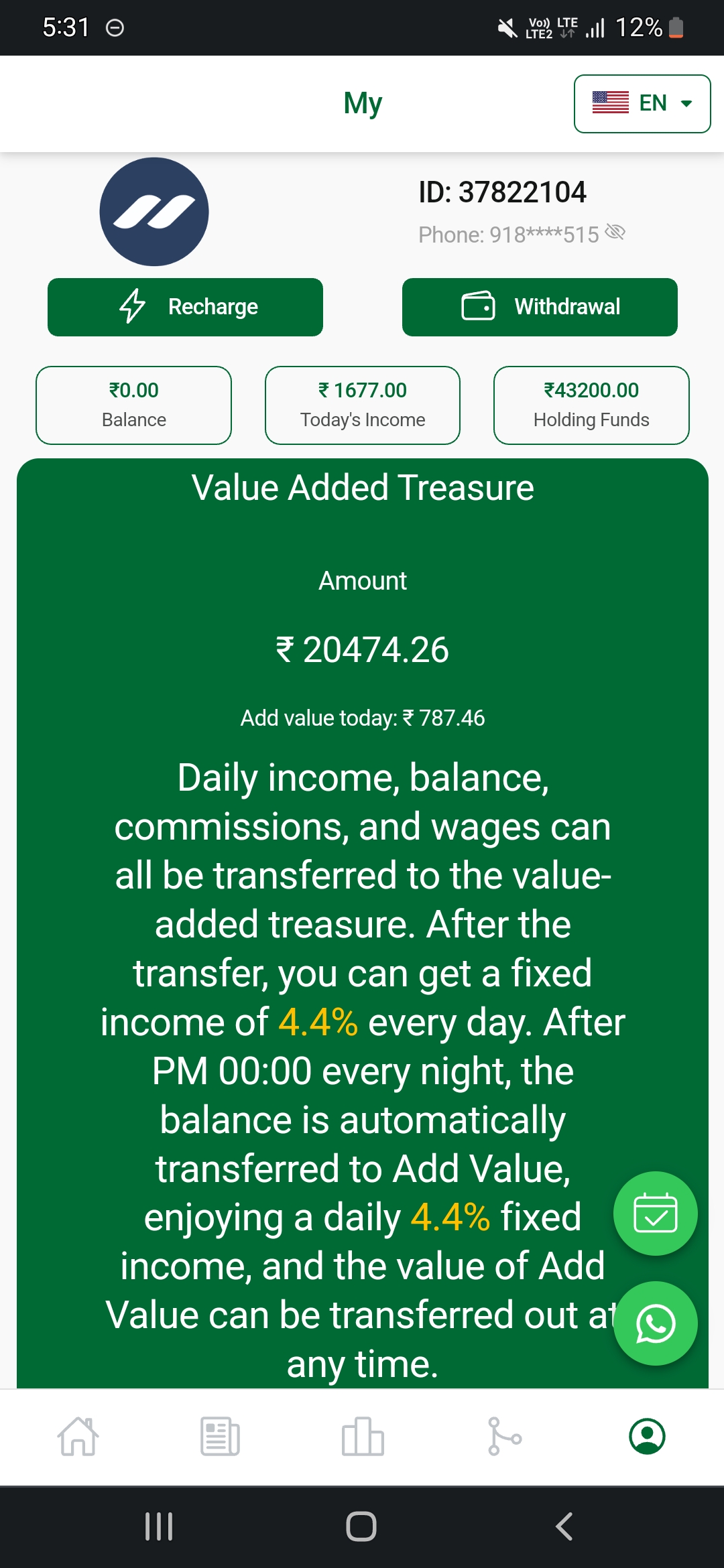Switch to the news tab
The image size is (724, 1568).
pyautogui.click(x=220, y=1436)
